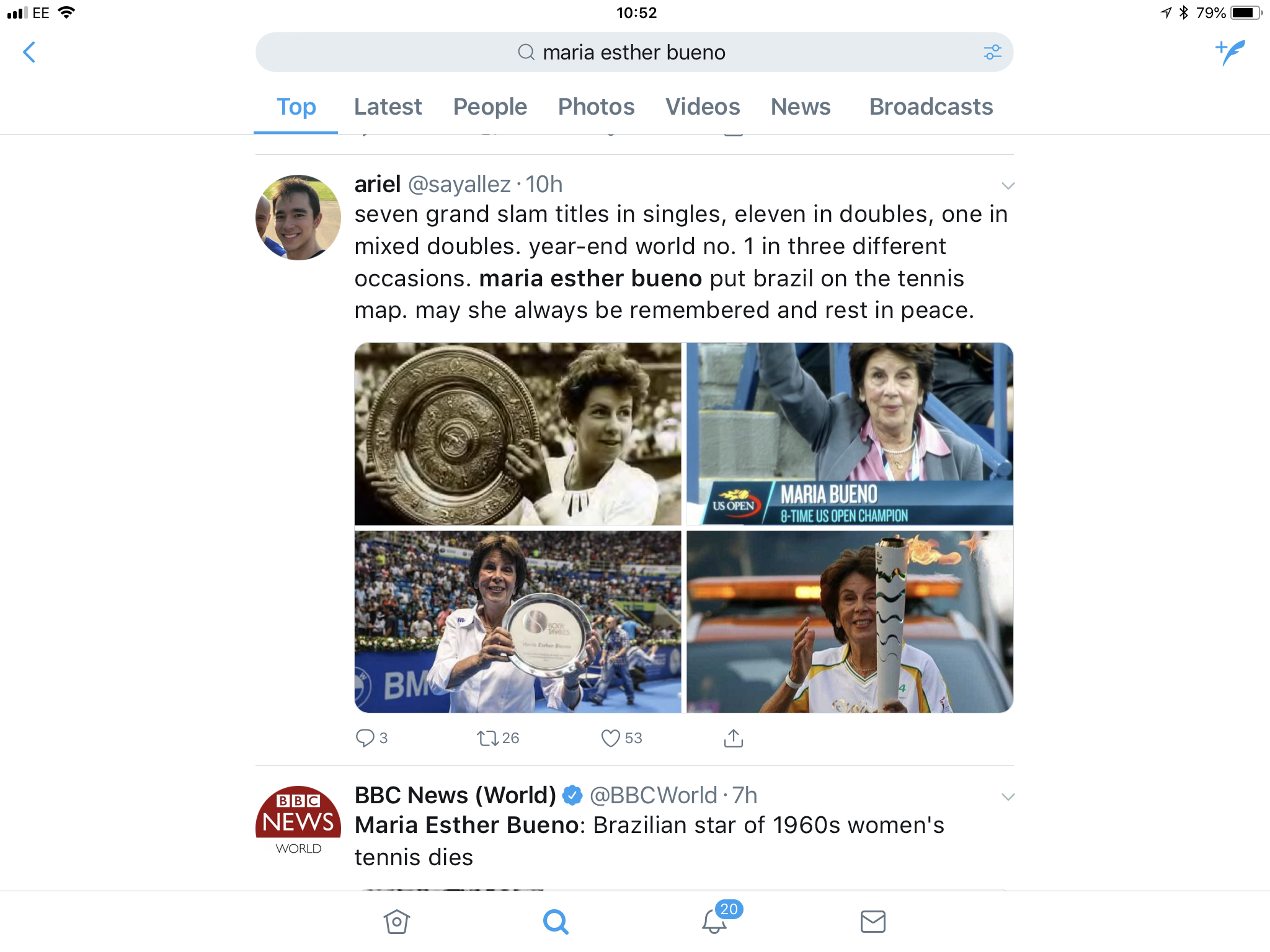Screen dimensions: 1270x952
Task: Switch to the People tab
Action: point(490,107)
